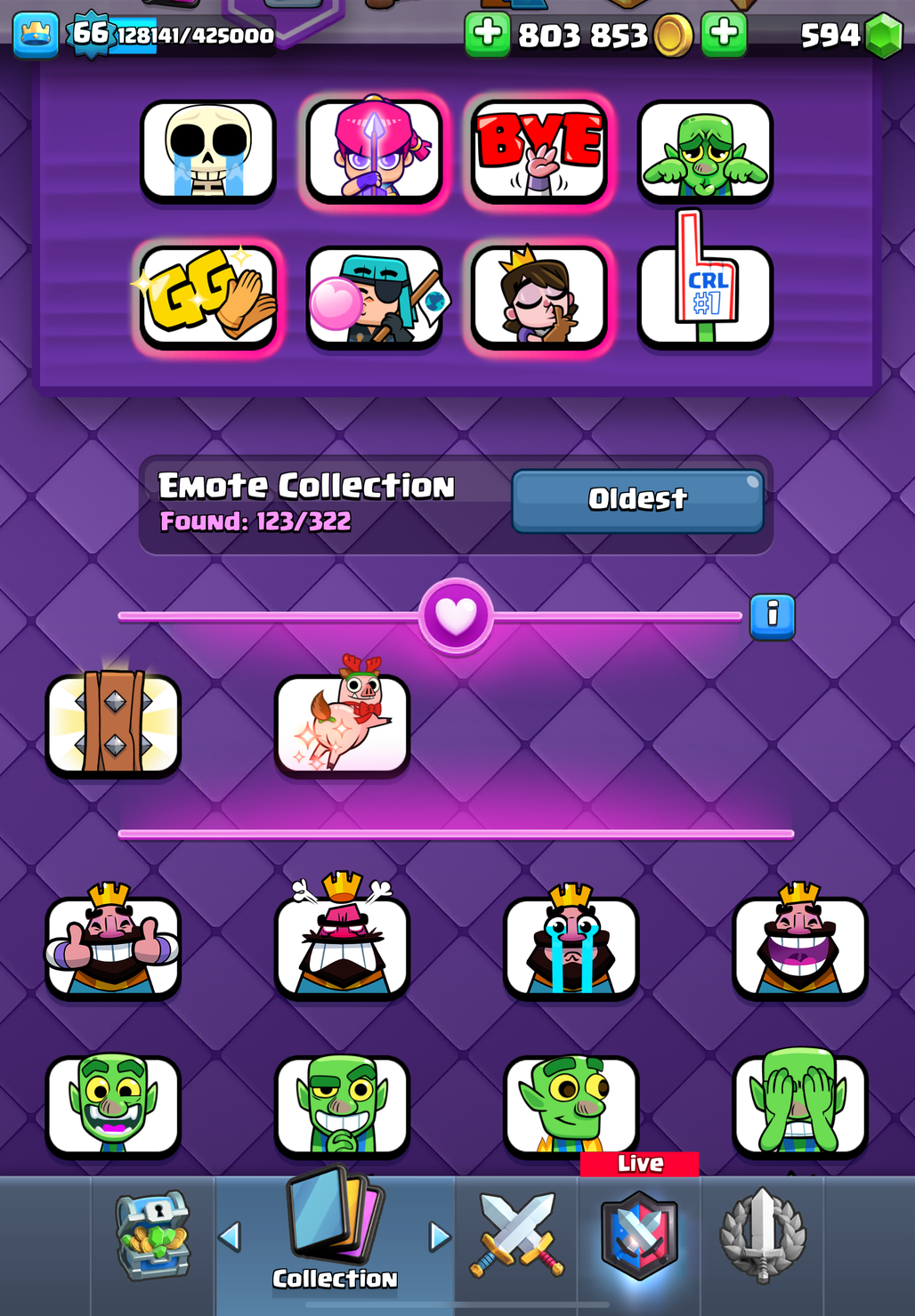
Task: Select the GG clapping emote slot
Action: coord(207,295)
